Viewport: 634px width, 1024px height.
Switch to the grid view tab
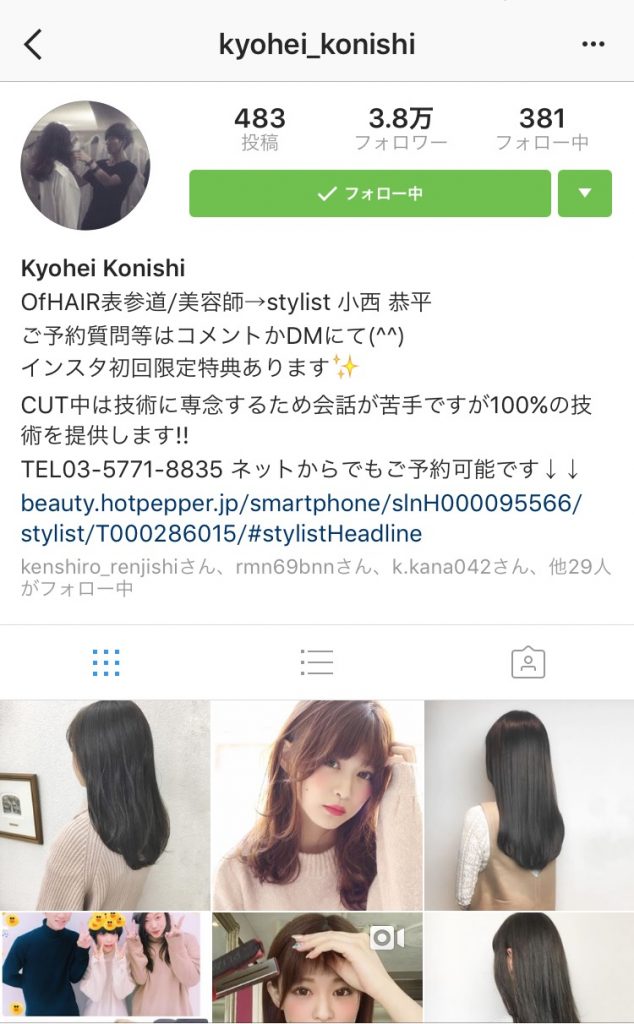(105, 662)
